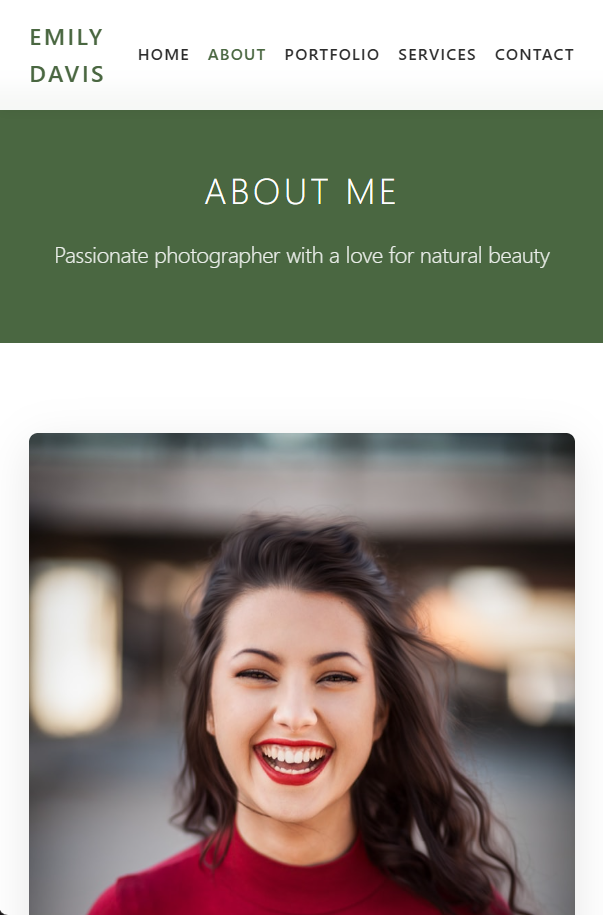Open the Services section
This screenshot has height=915, width=603.
tap(437, 55)
